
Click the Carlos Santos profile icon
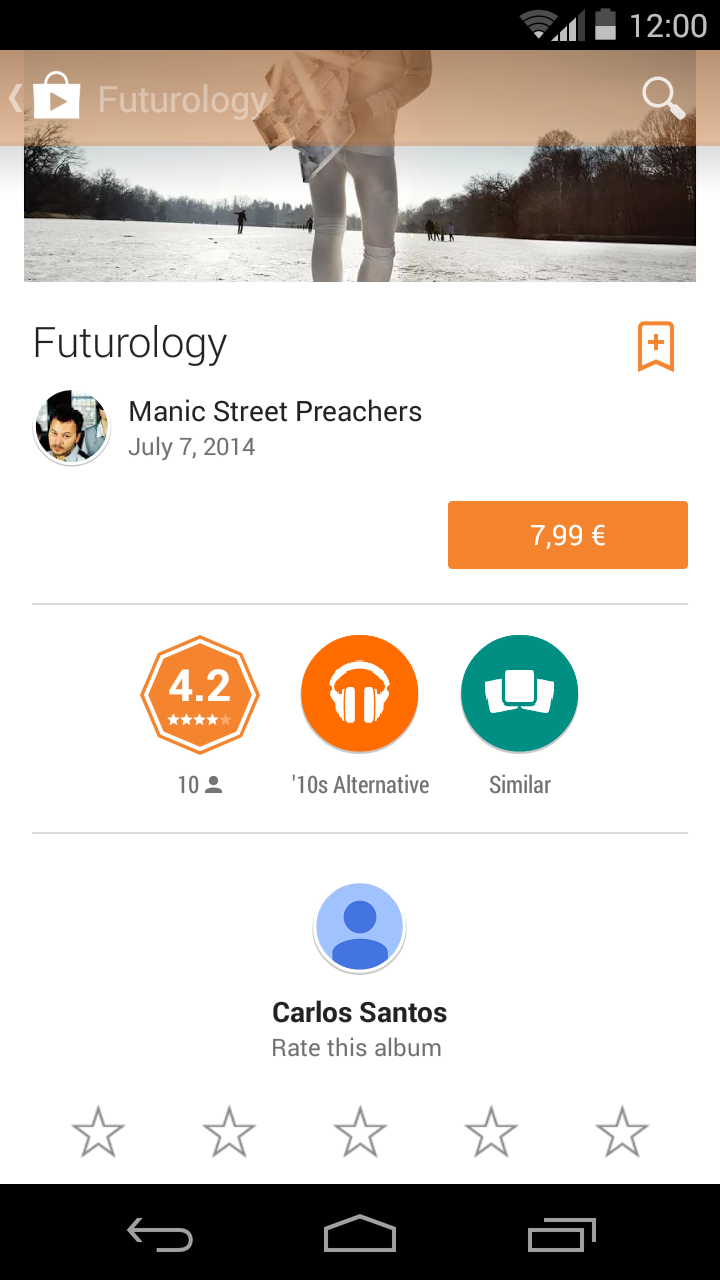coord(359,927)
